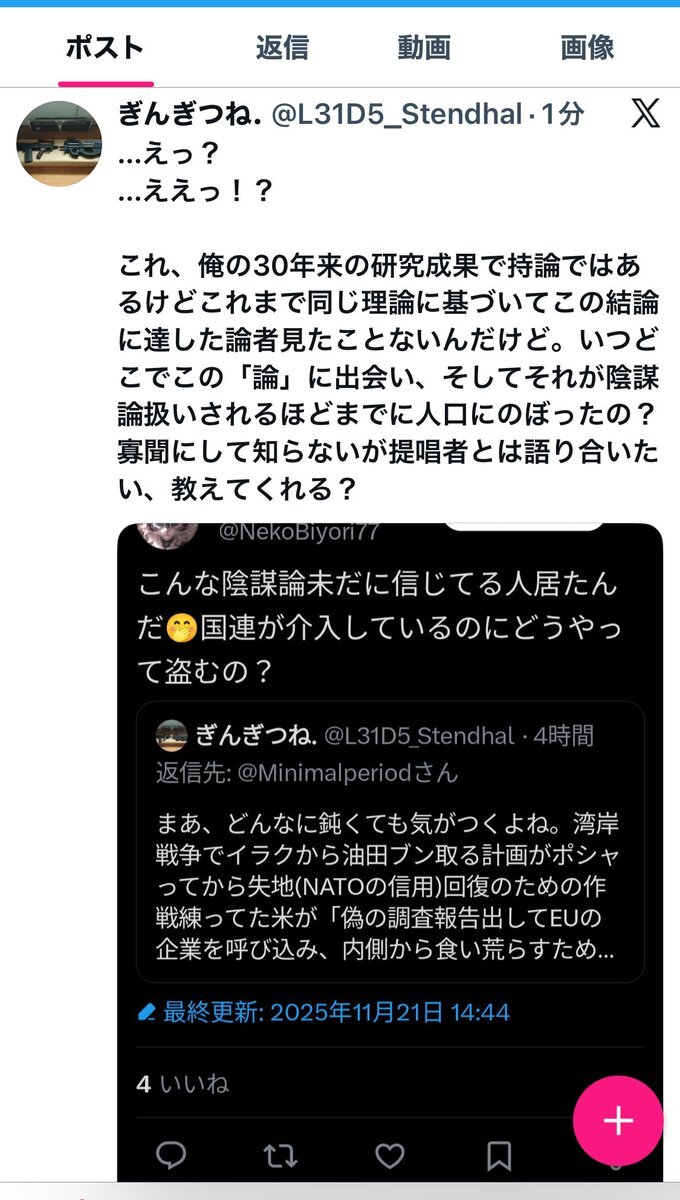
Task: Tap the @L31D5_Stendhal username on the post
Action: point(396,115)
